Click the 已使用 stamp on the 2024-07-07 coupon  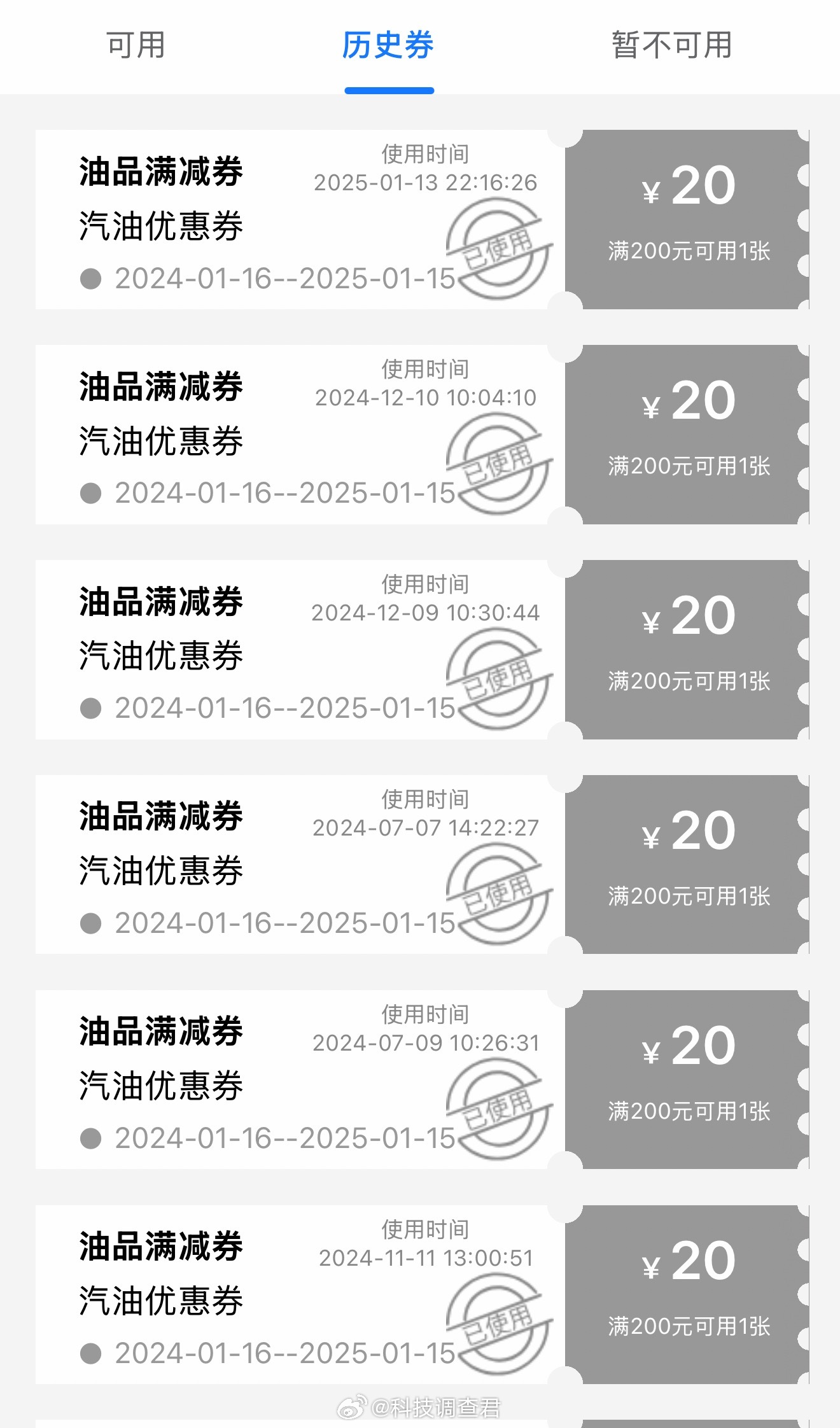(x=500, y=892)
